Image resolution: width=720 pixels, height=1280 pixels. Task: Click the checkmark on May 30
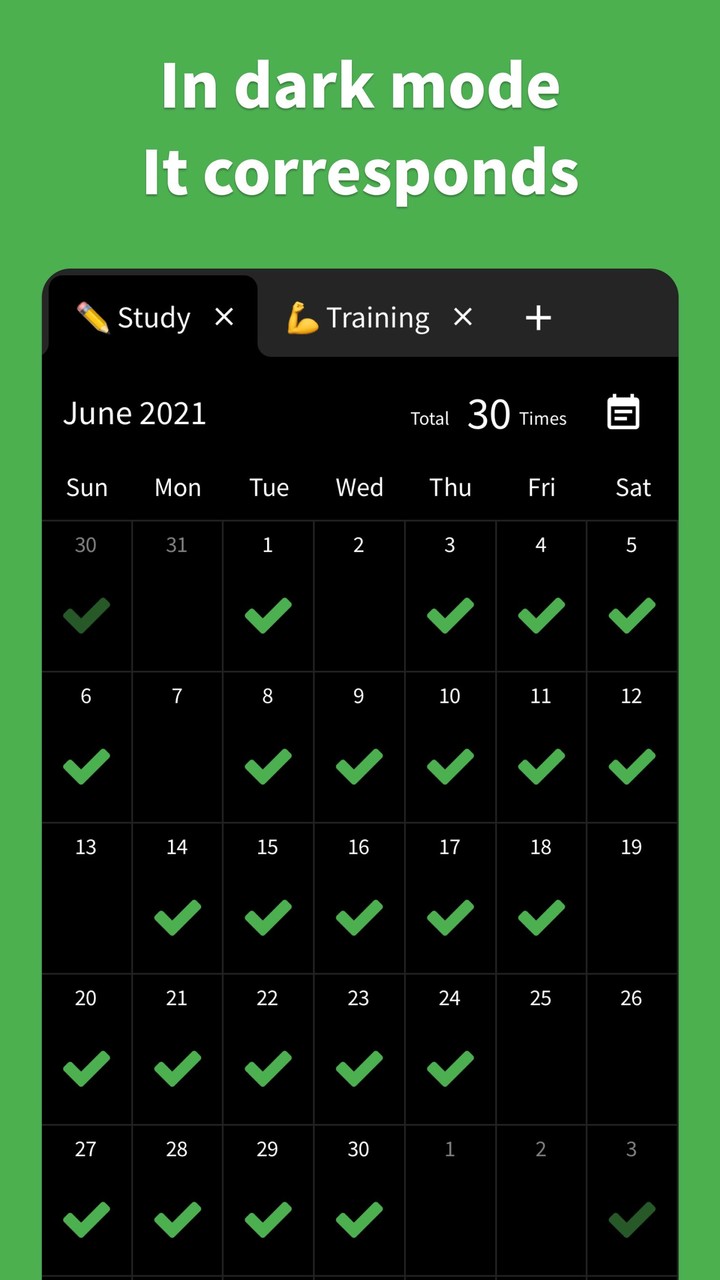click(85, 616)
